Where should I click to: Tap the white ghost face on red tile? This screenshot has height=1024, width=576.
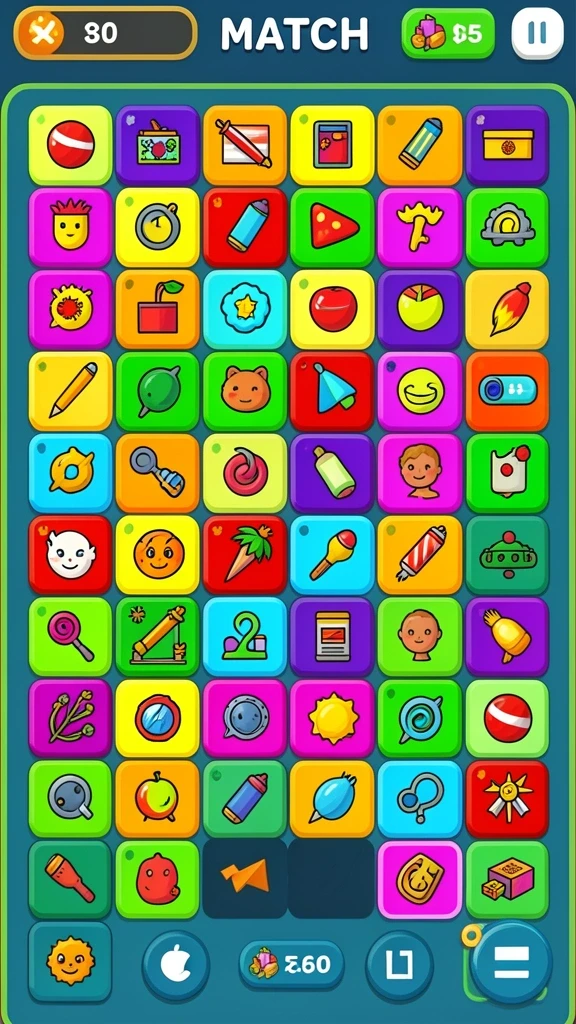click(70, 554)
